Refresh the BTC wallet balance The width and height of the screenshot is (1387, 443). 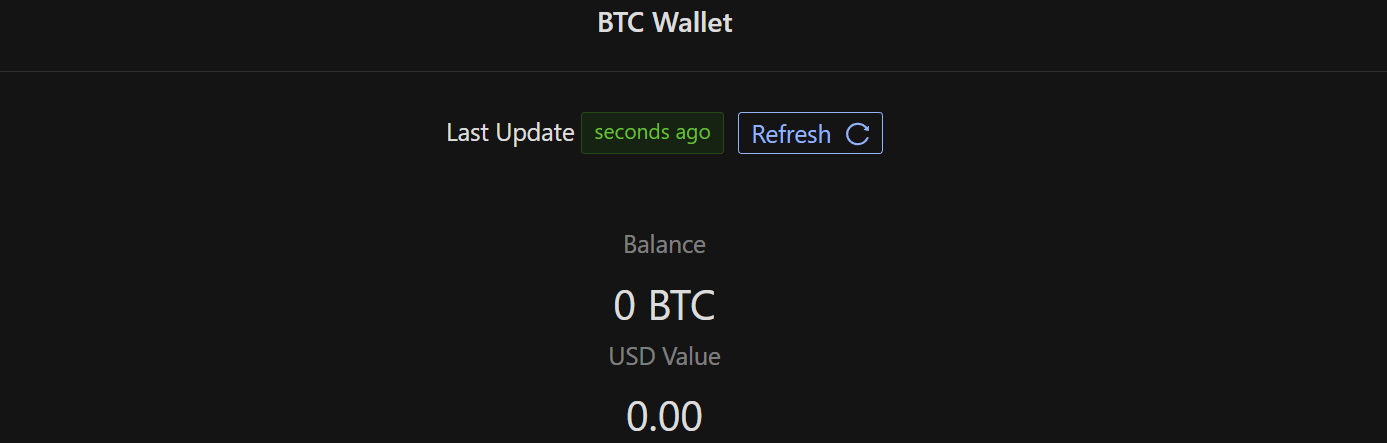click(x=809, y=133)
